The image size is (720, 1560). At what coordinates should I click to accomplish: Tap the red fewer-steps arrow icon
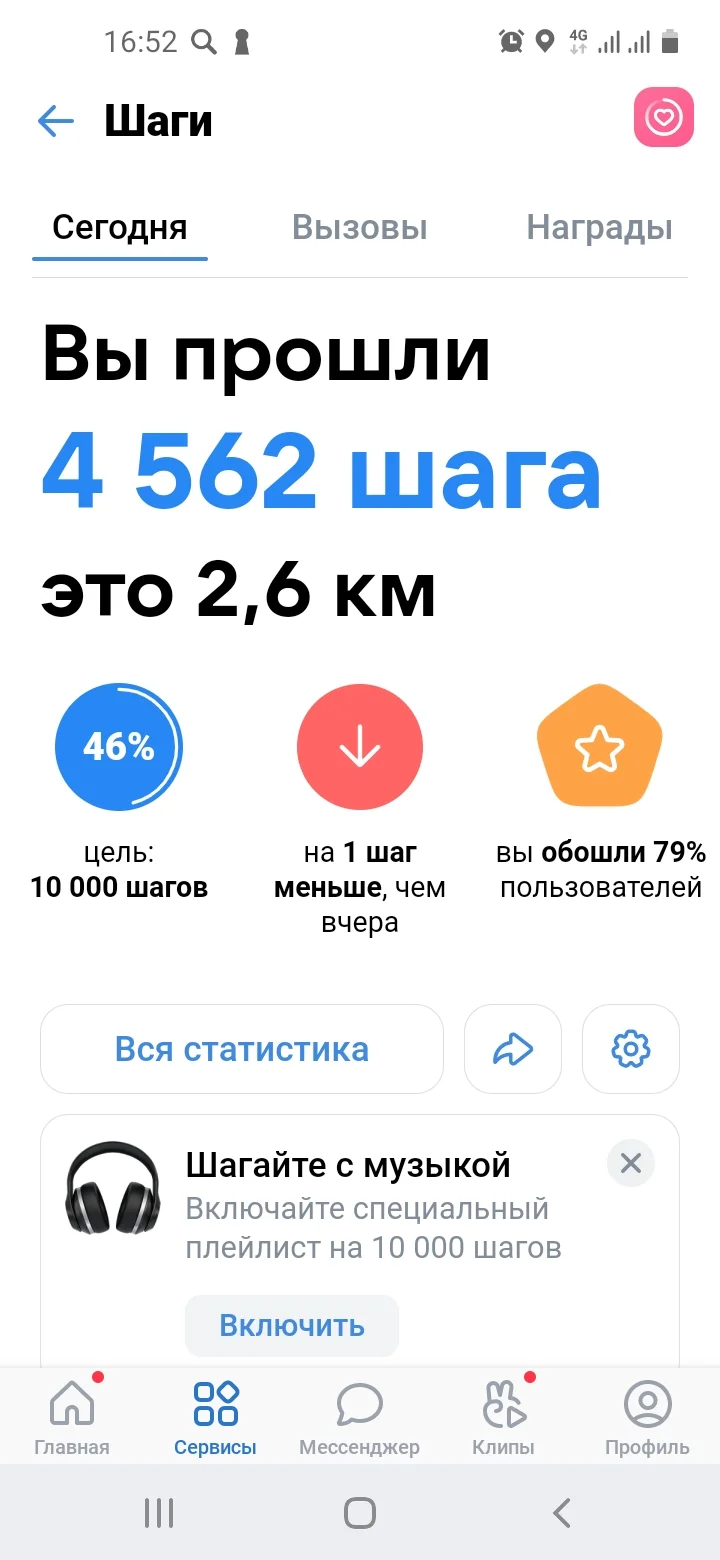click(360, 746)
